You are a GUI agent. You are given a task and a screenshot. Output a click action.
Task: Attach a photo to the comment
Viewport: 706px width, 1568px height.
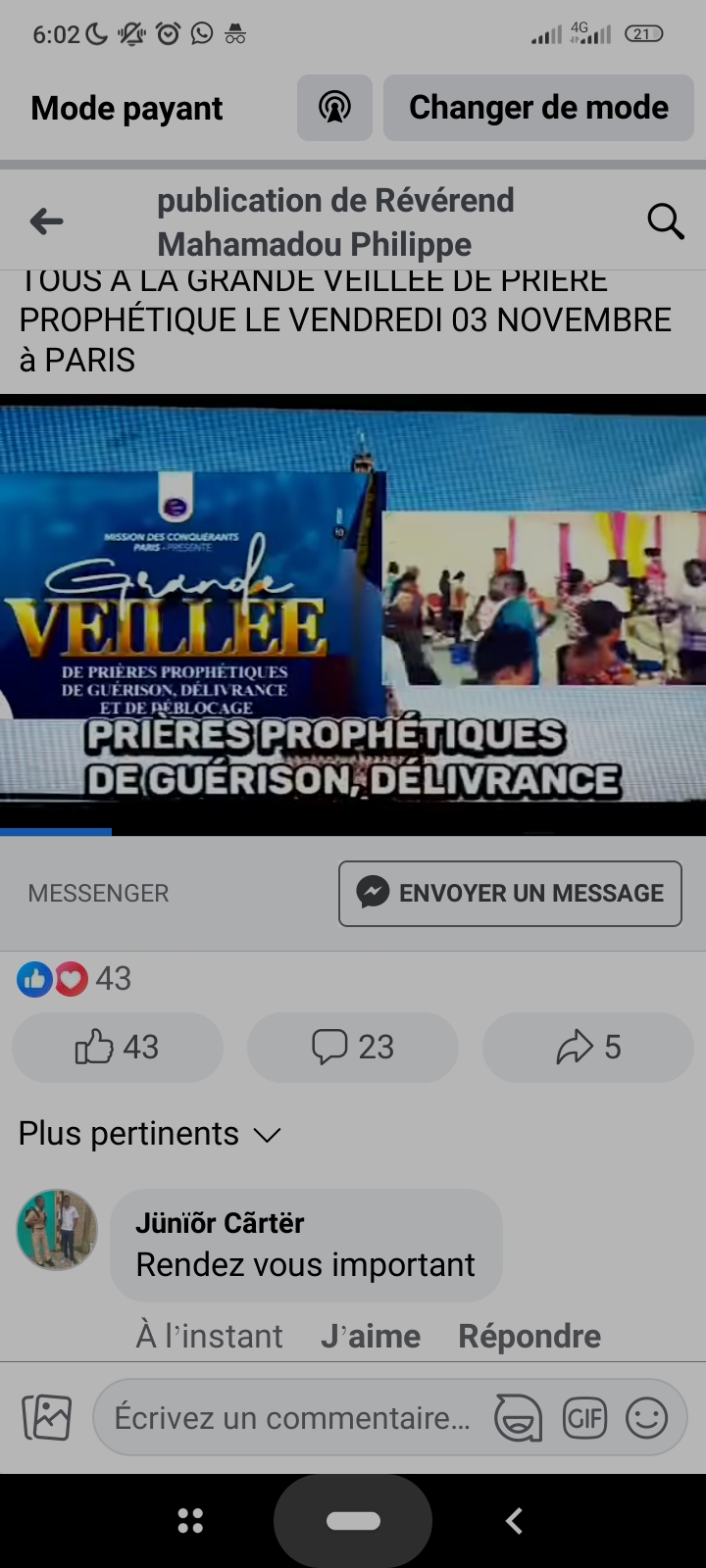click(x=47, y=1417)
